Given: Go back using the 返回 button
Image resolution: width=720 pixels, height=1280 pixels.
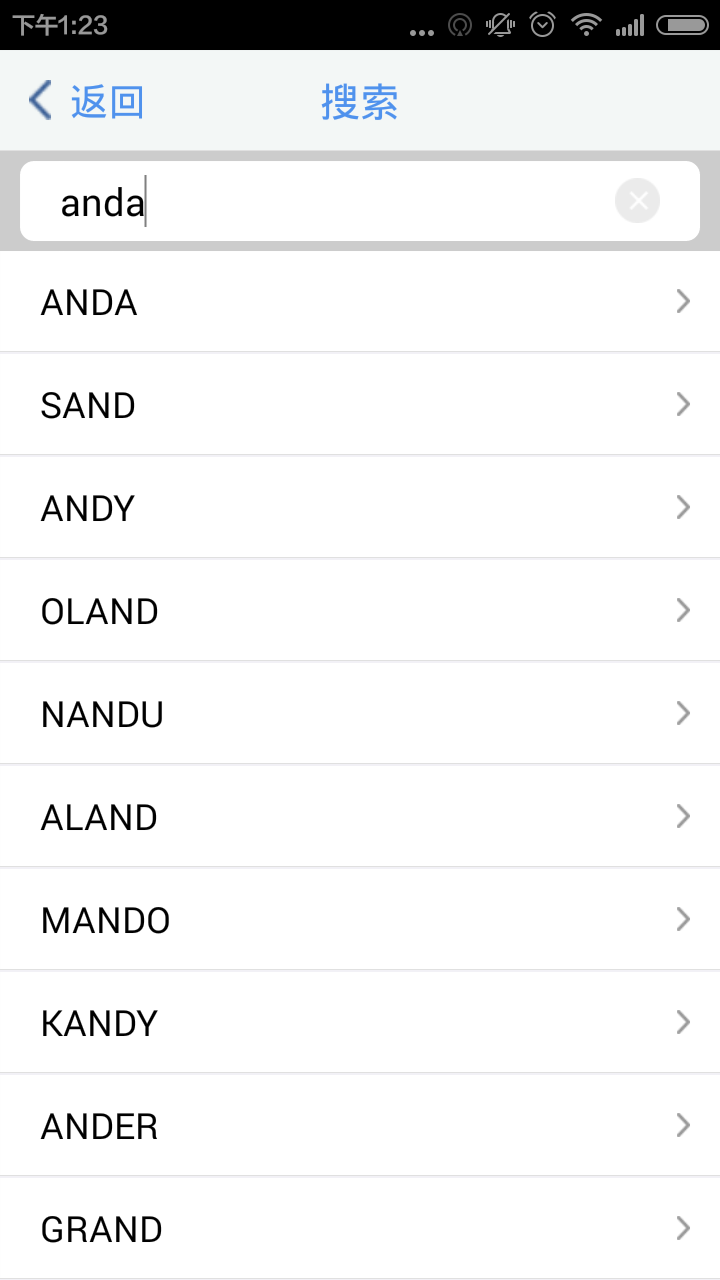Looking at the screenshot, I should pos(87,102).
